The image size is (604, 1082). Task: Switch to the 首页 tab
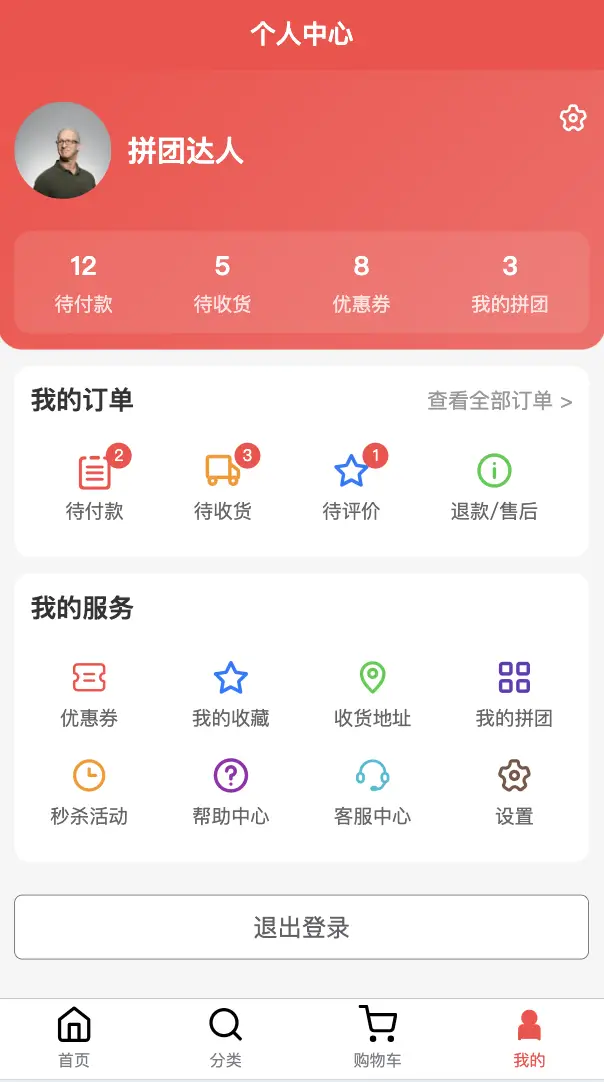point(74,1038)
